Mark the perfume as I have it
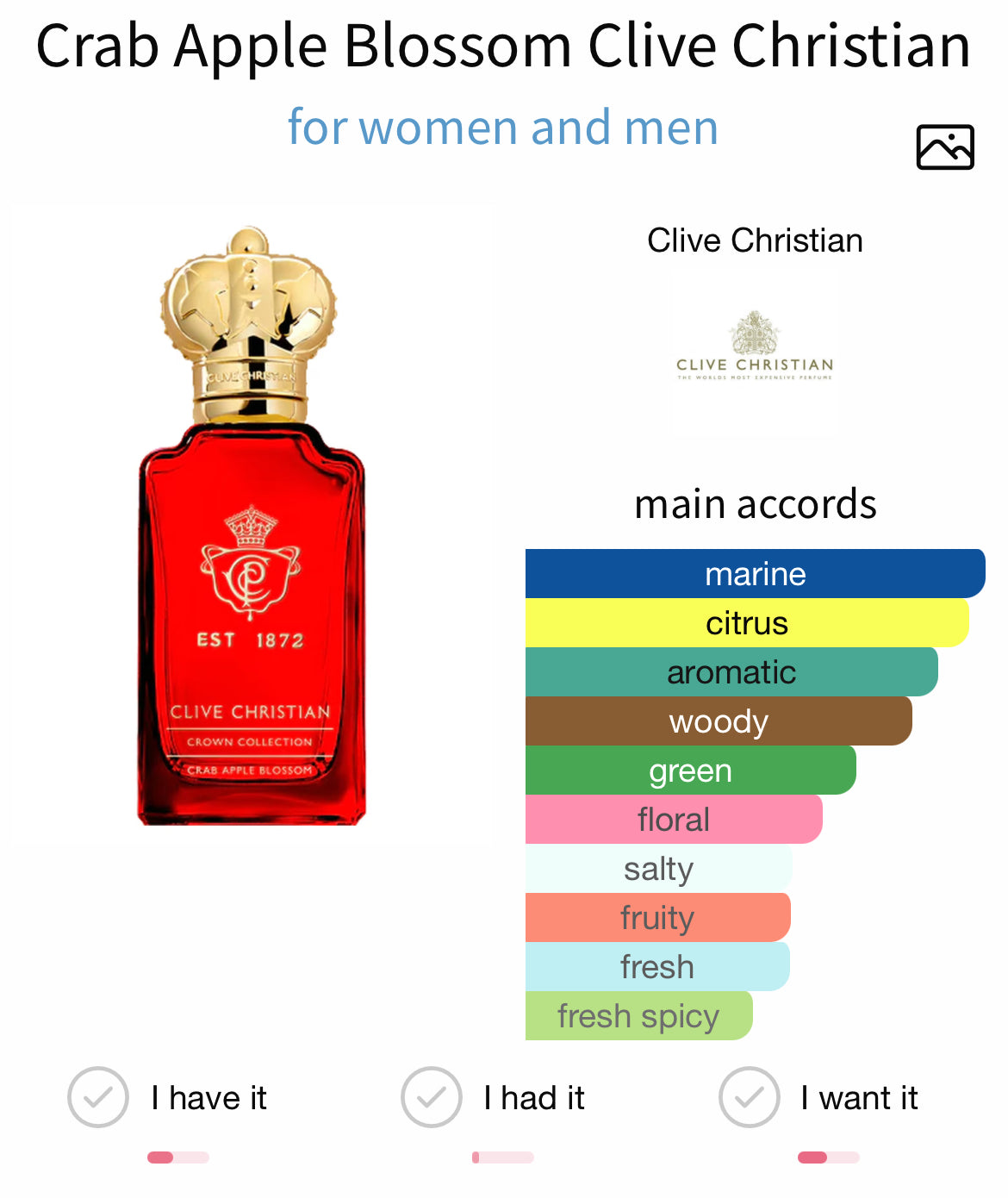This screenshot has height=1198, width=1008. click(98, 1097)
